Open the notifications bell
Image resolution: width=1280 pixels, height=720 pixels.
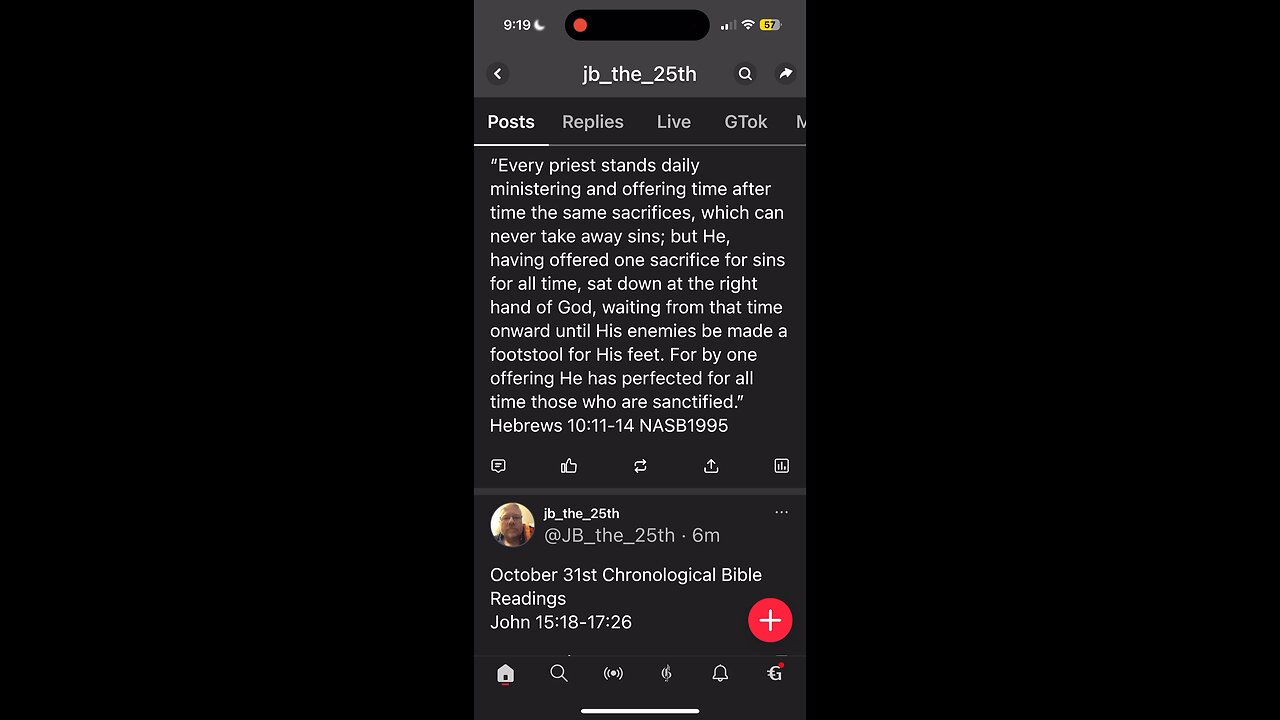(x=720, y=674)
